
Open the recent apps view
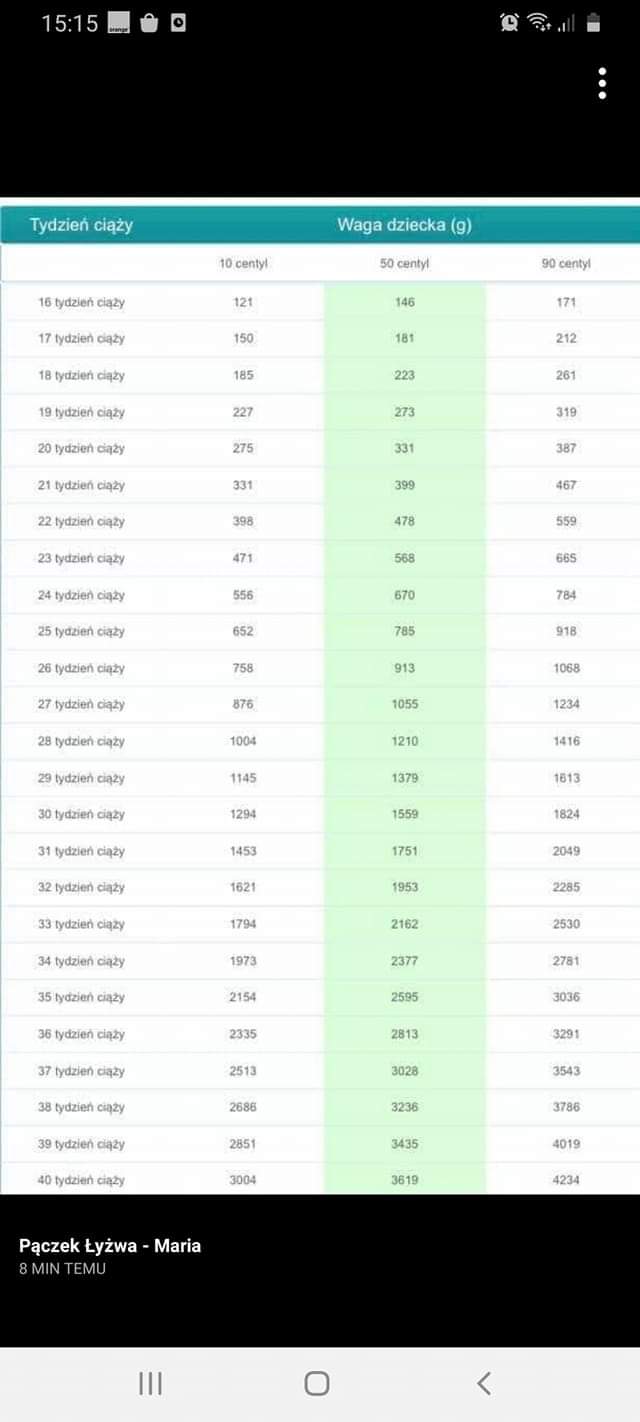(150, 1383)
